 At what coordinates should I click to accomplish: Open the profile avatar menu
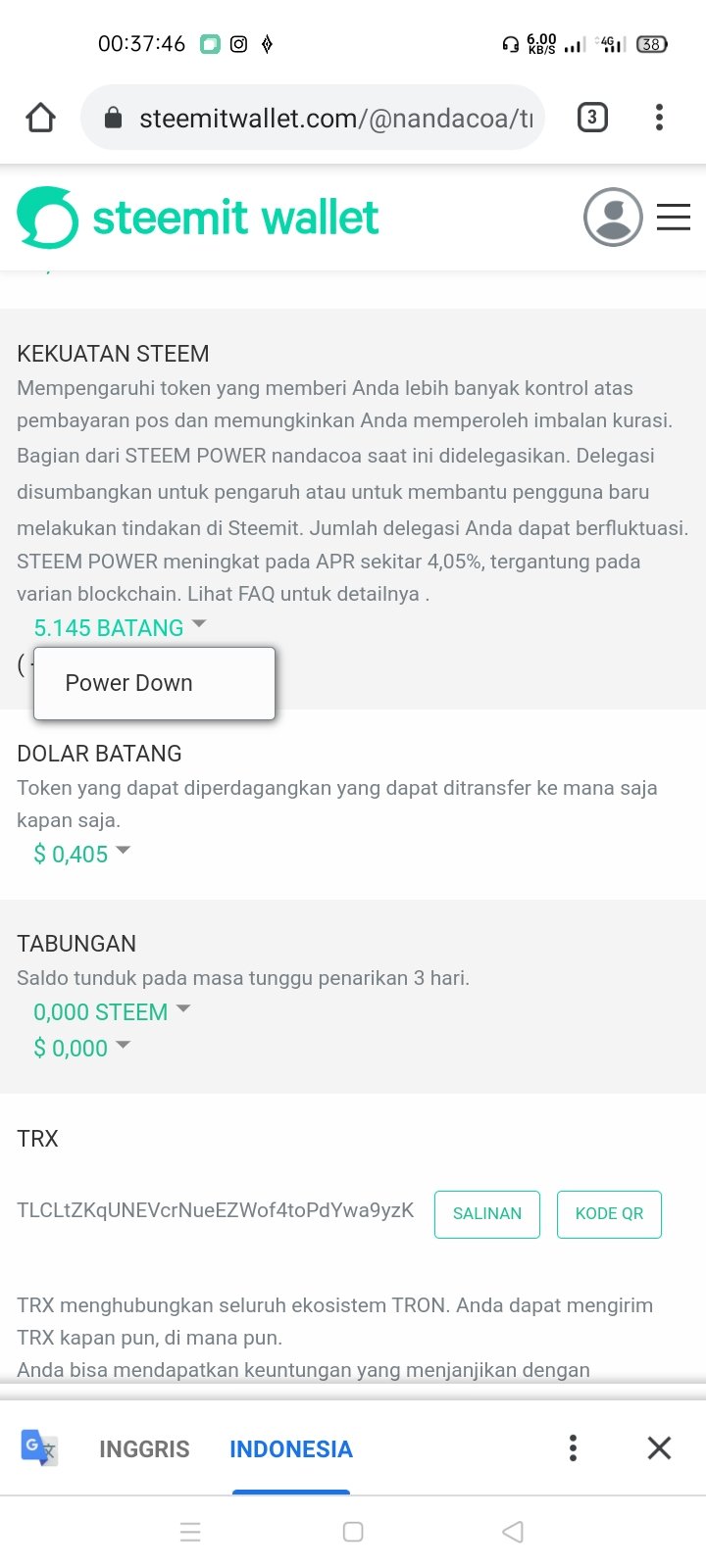pos(613,217)
